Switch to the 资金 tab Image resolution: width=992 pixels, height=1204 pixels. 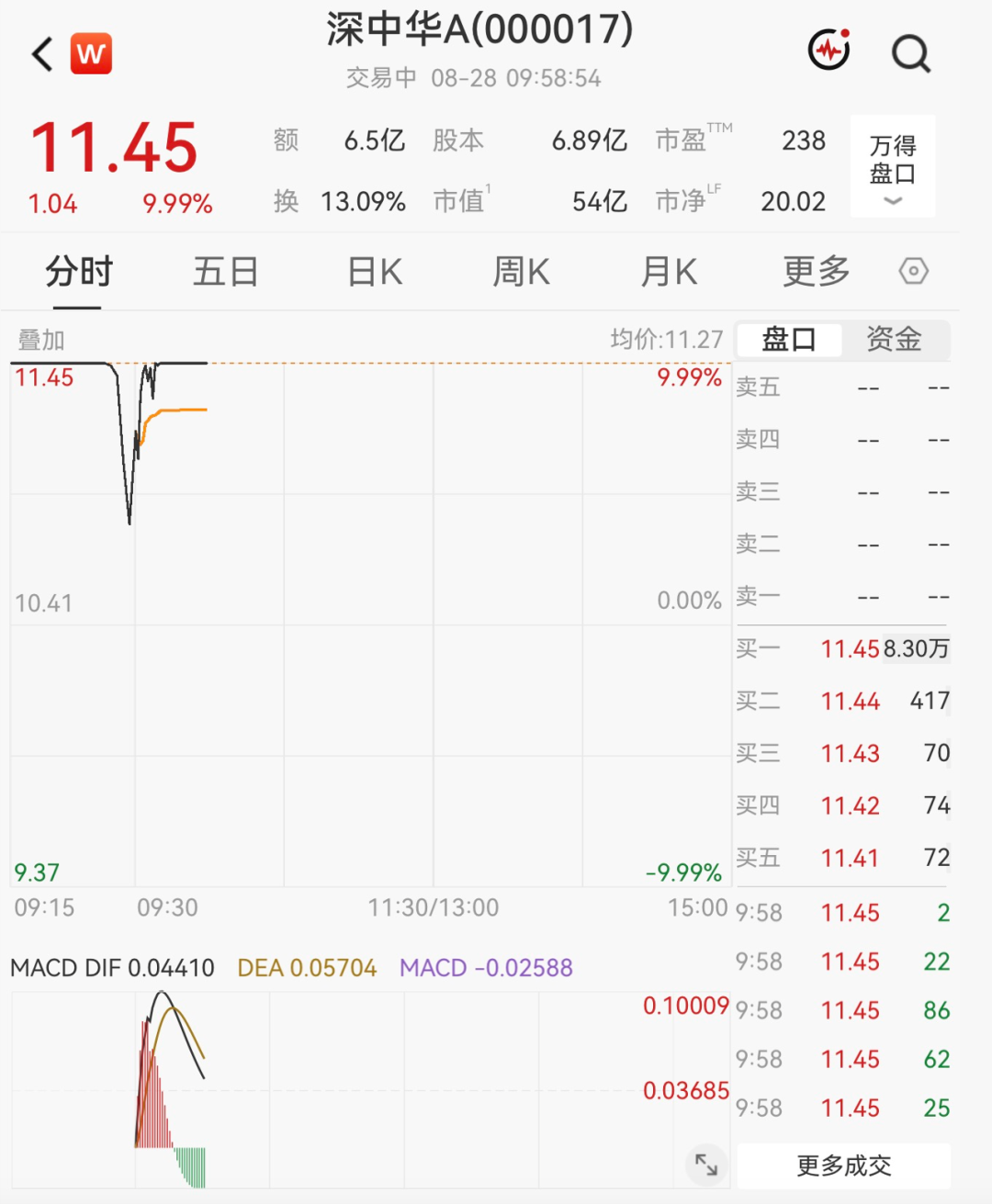point(894,339)
